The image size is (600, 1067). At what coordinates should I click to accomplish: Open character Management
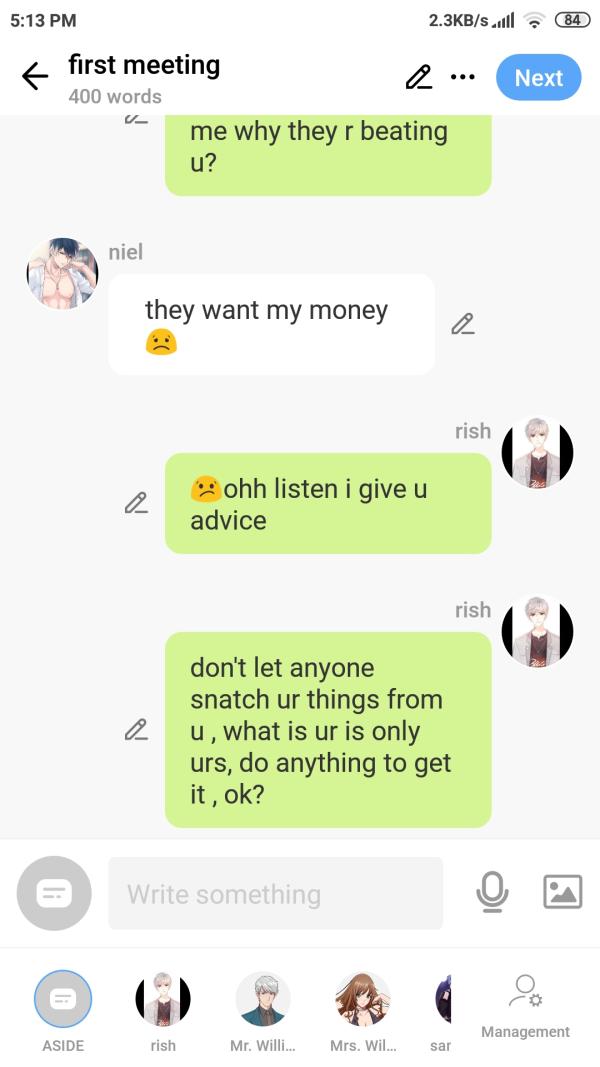(525, 1005)
